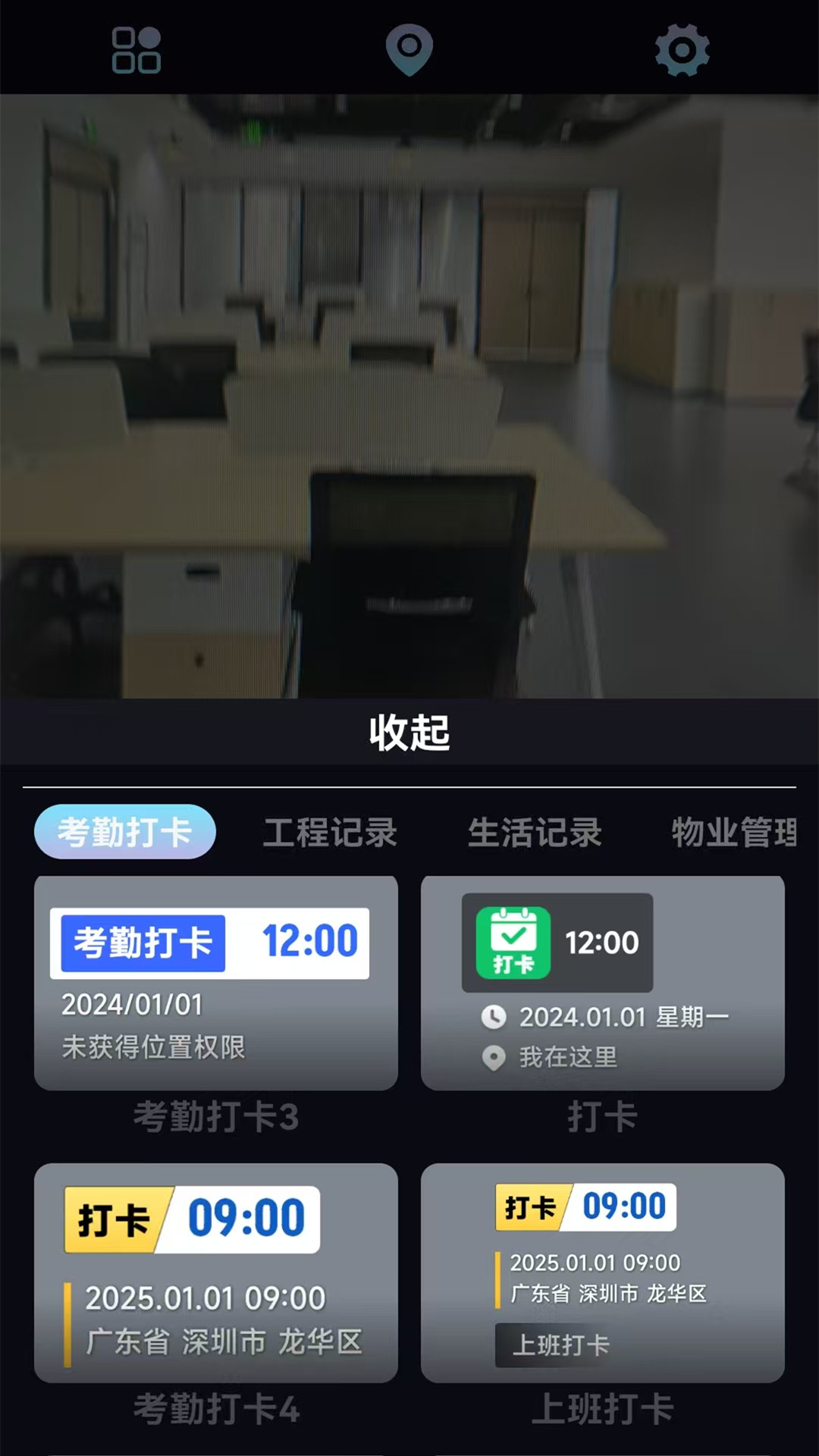Click the clock icon beside 2024.01.01 星期一
The height and width of the screenshot is (1456, 819).
tap(494, 1017)
